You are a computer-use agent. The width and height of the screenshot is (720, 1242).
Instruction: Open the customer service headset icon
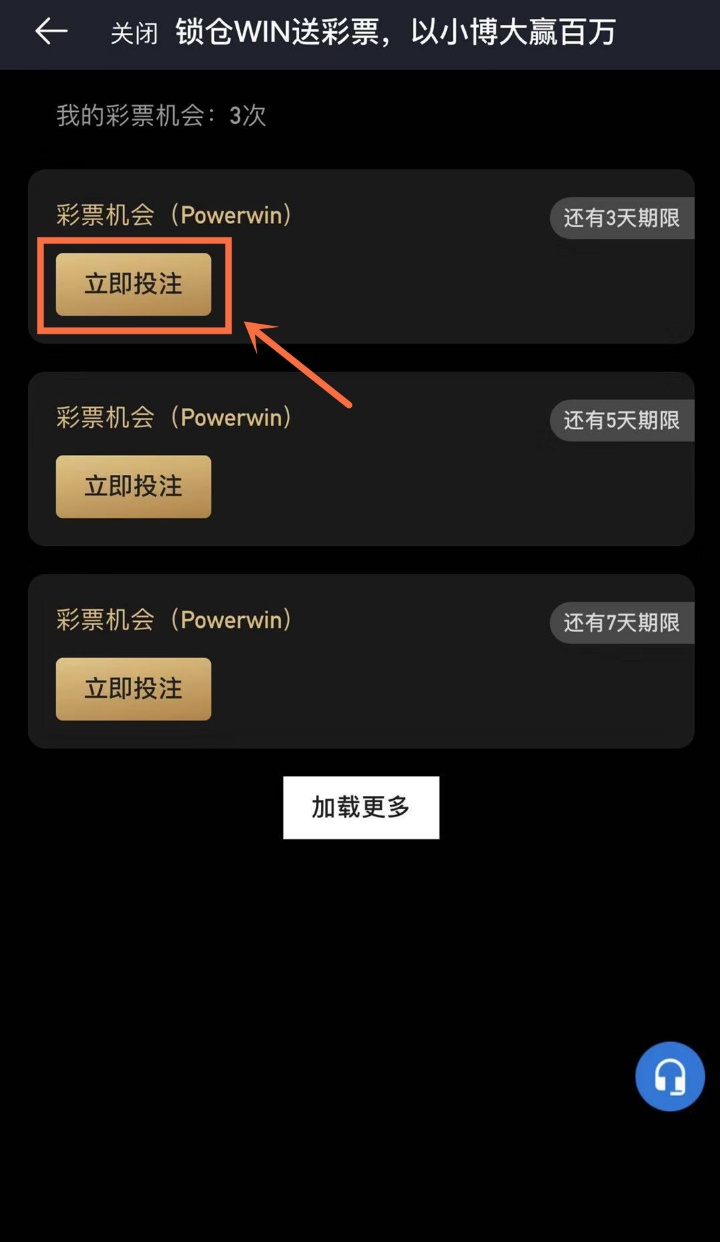(x=669, y=1077)
